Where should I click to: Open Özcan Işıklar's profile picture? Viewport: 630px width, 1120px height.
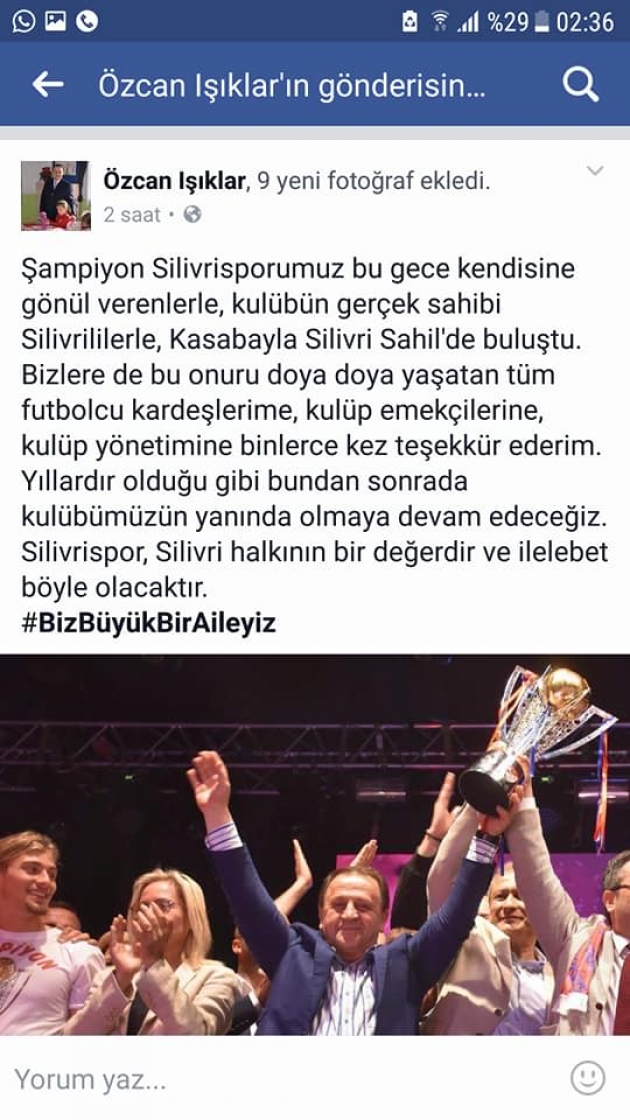click(56, 196)
